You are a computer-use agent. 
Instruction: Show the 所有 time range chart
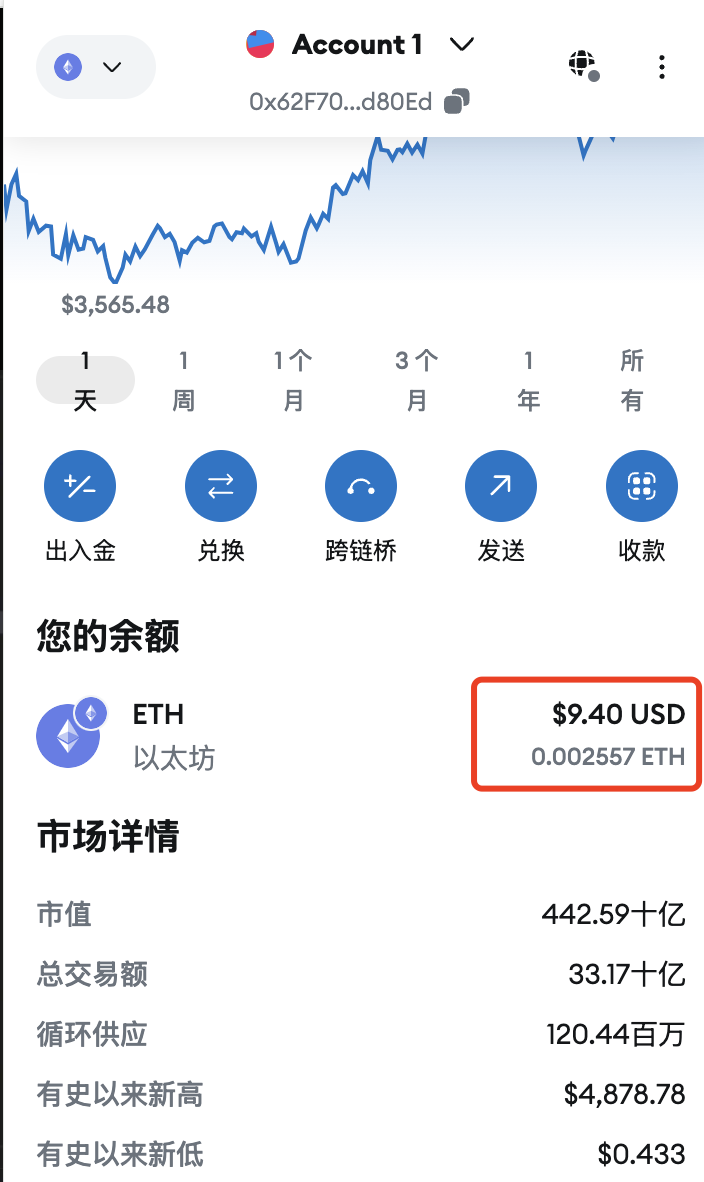[x=632, y=381]
